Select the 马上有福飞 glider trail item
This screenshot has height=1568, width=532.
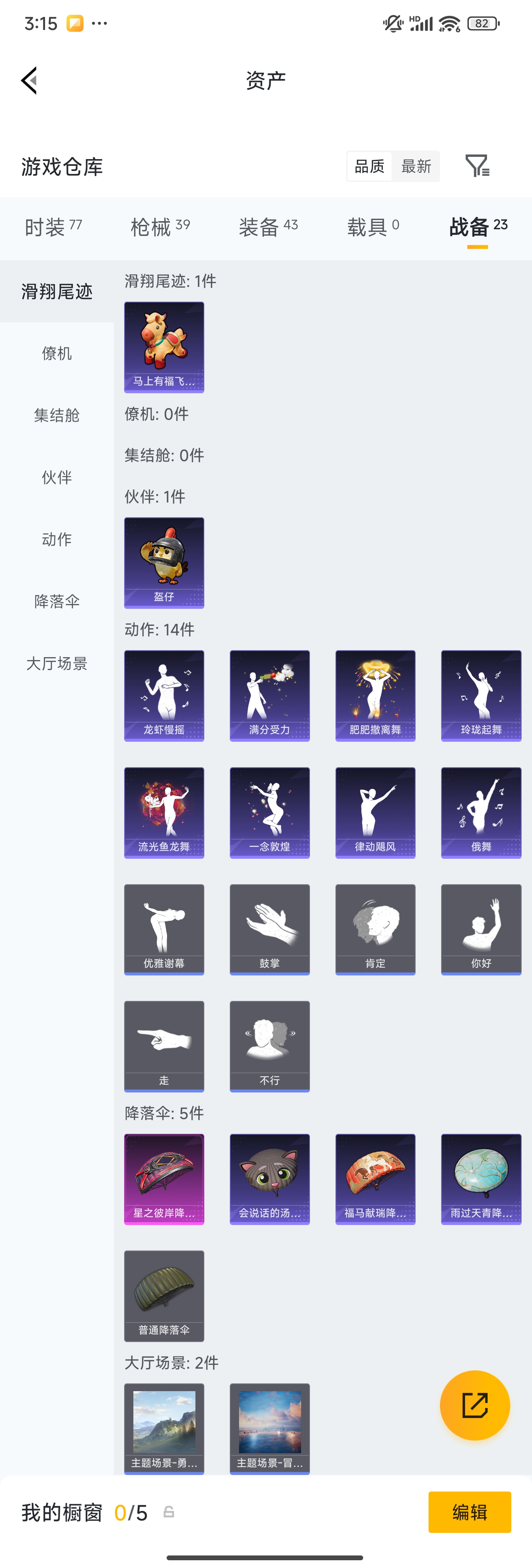click(x=163, y=347)
